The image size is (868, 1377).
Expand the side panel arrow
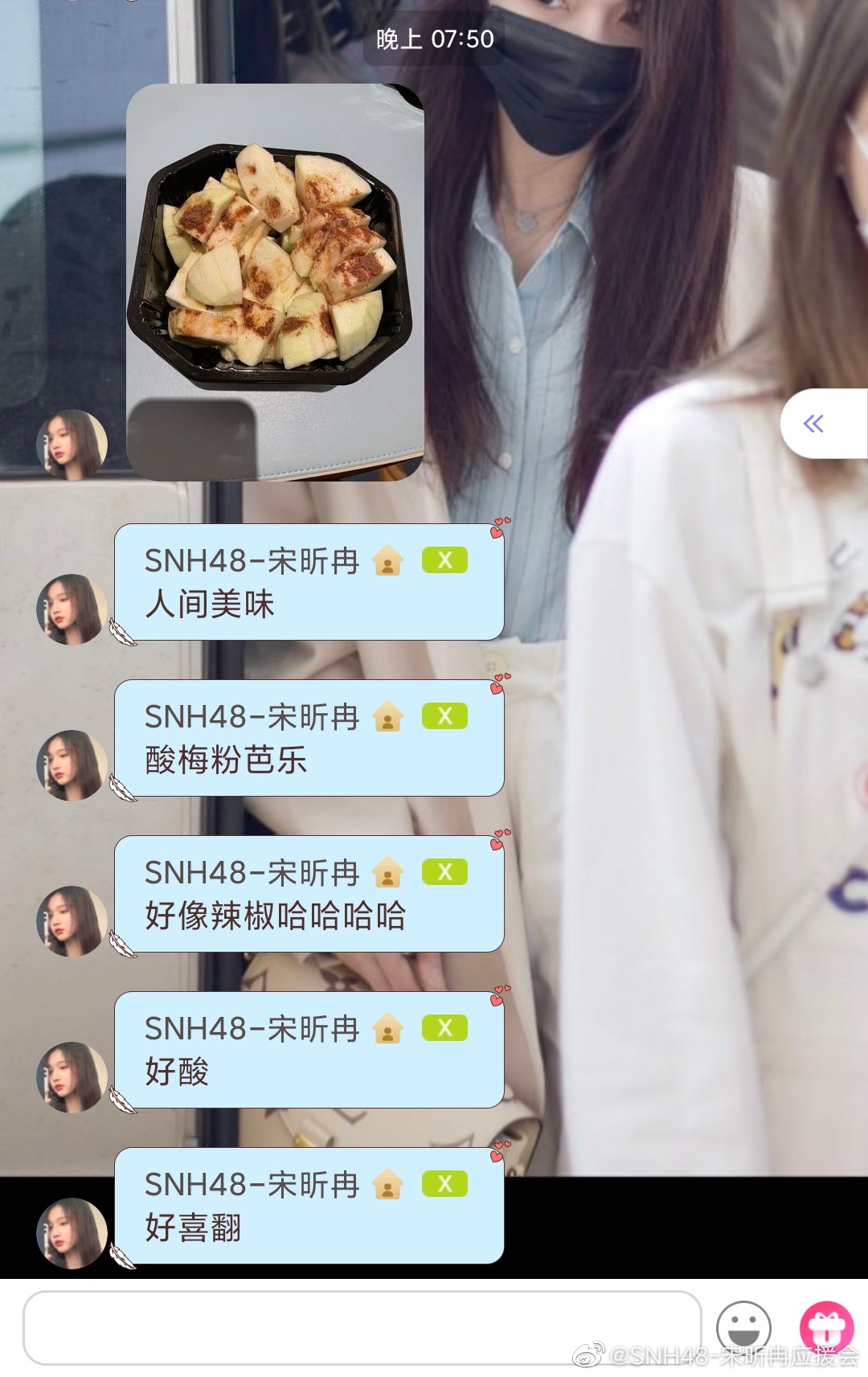click(814, 424)
